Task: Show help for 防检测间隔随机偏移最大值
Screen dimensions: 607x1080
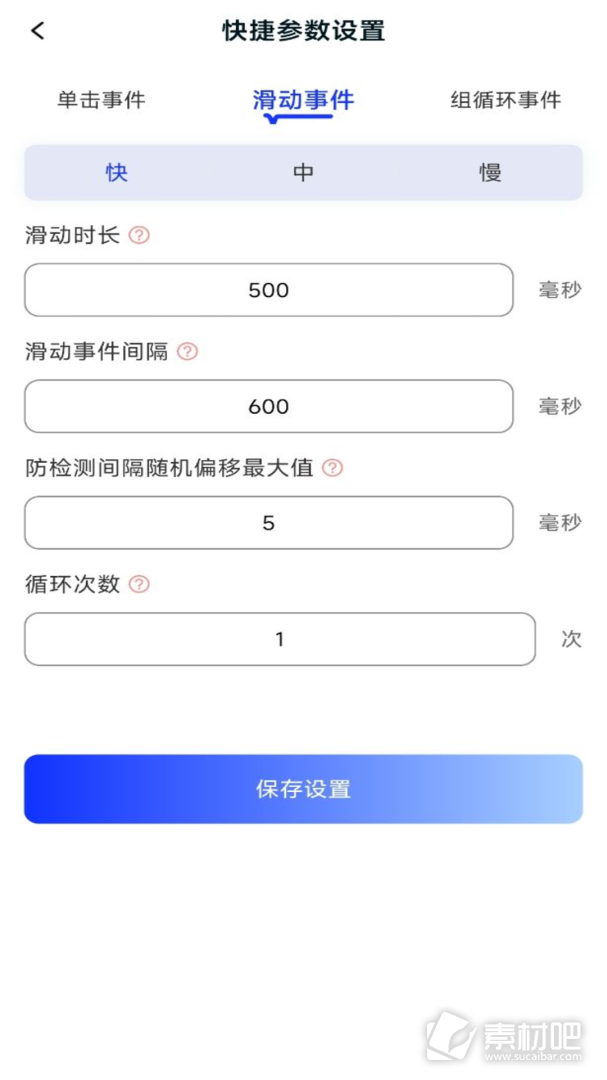Action: point(333,468)
